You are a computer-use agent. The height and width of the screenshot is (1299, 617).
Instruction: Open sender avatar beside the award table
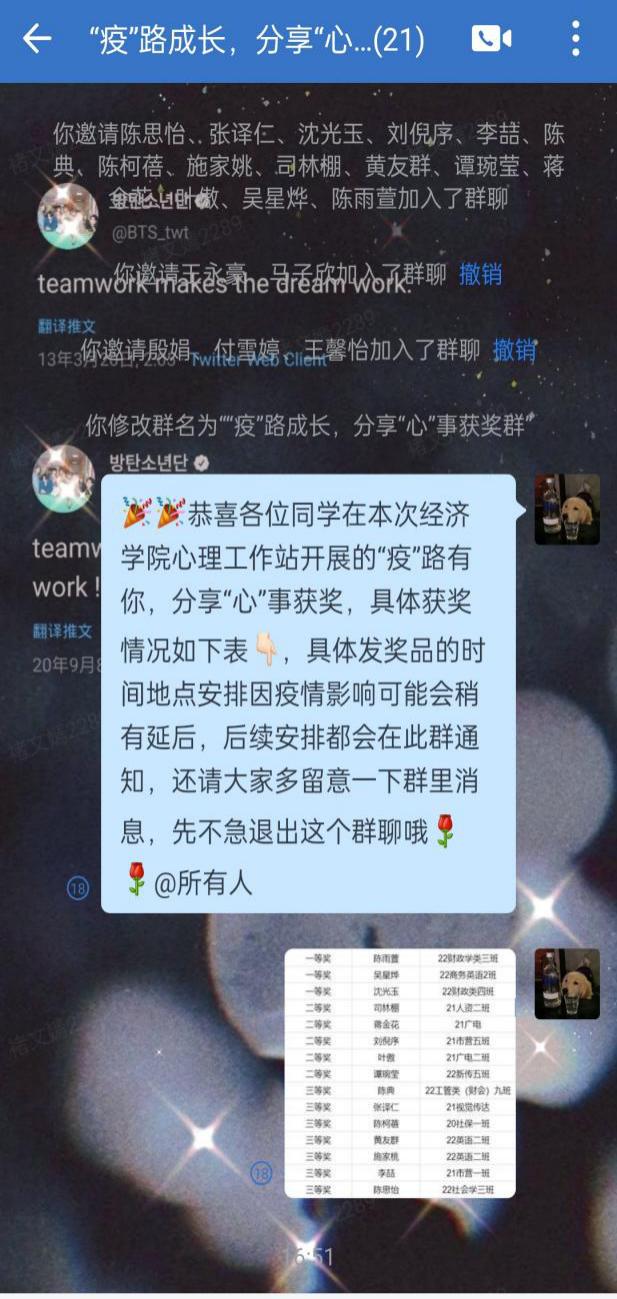point(567,983)
